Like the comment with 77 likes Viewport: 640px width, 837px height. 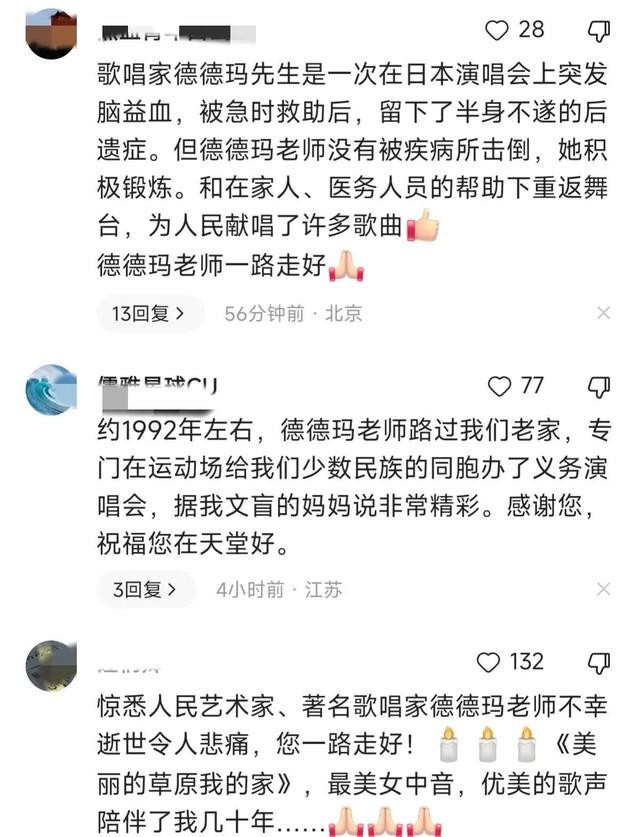[499, 386]
